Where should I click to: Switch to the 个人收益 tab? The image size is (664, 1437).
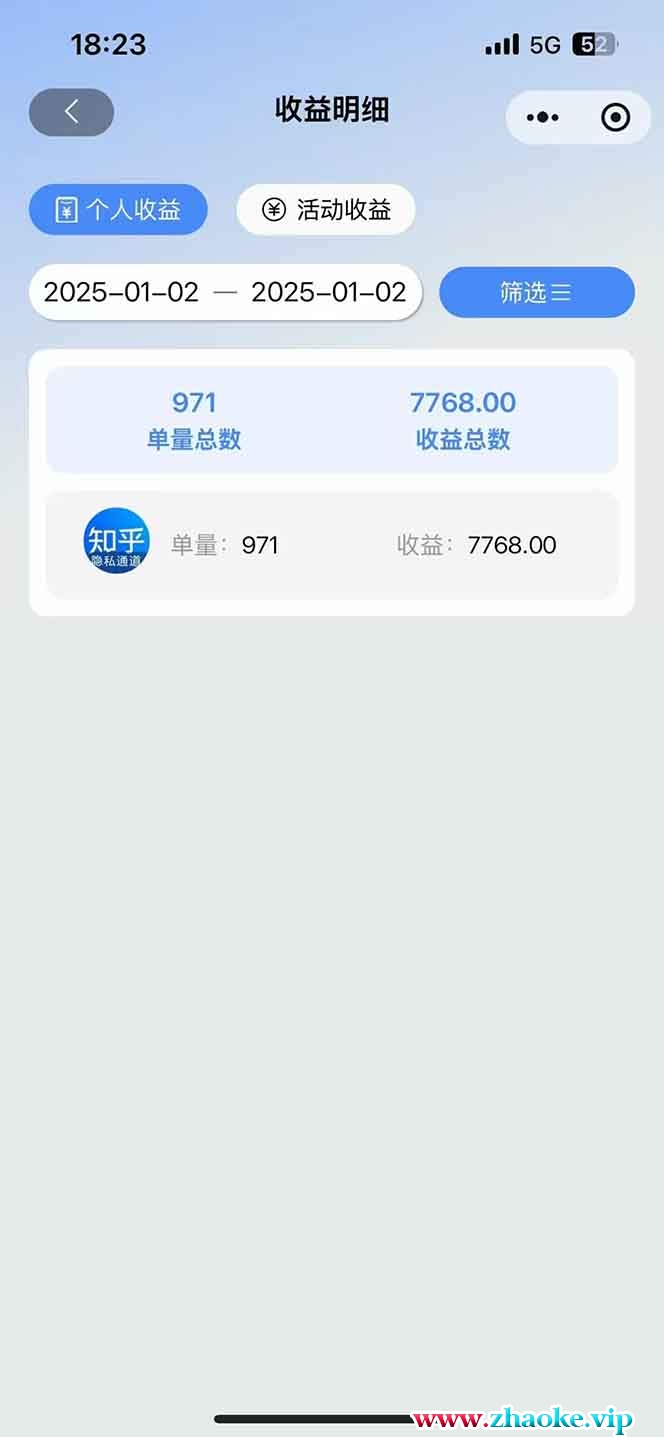(118, 210)
